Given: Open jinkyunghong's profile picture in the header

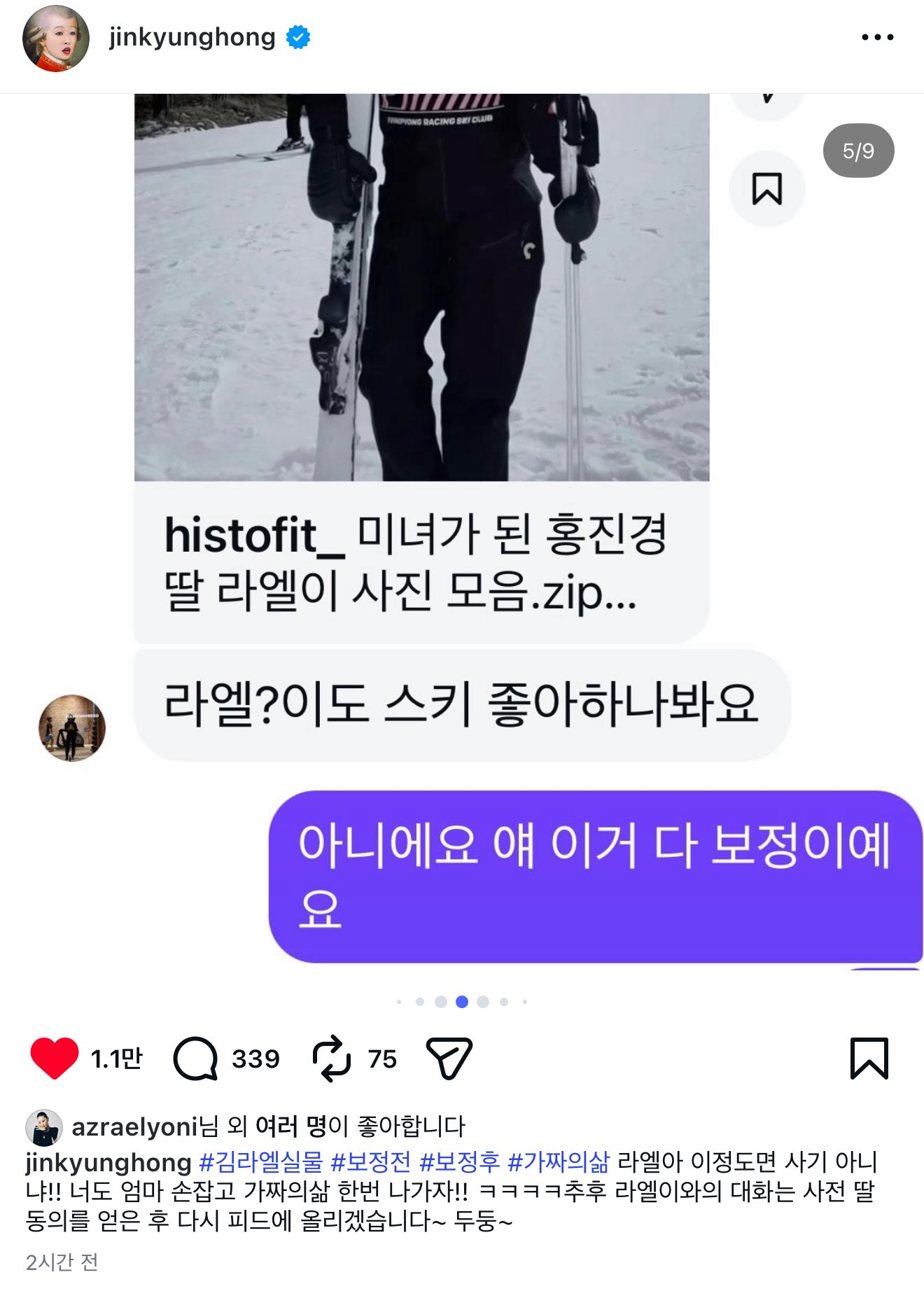Looking at the screenshot, I should click(x=56, y=39).
